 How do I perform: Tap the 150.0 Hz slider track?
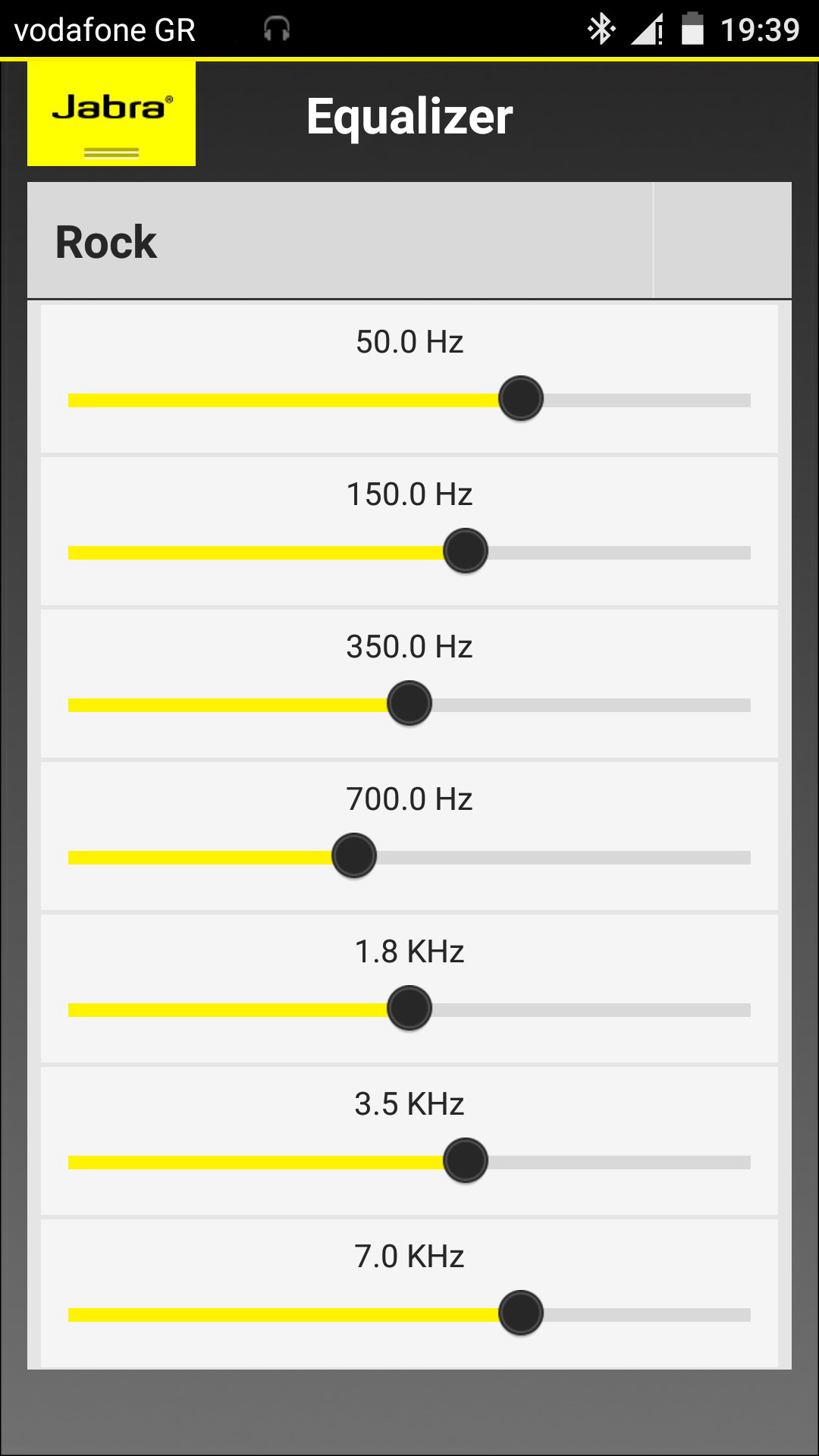point(409,552)
